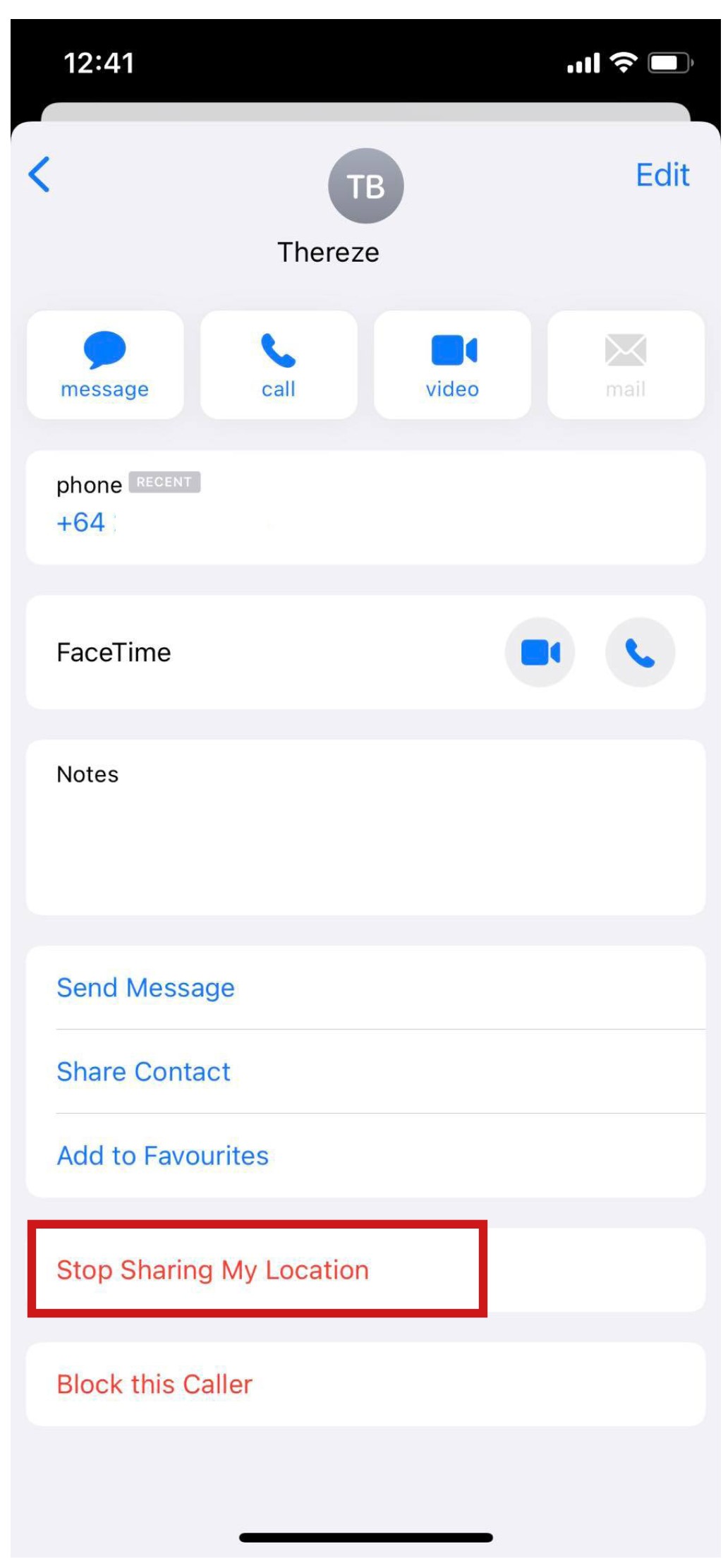Start a call with the call button

click(279, 365)
